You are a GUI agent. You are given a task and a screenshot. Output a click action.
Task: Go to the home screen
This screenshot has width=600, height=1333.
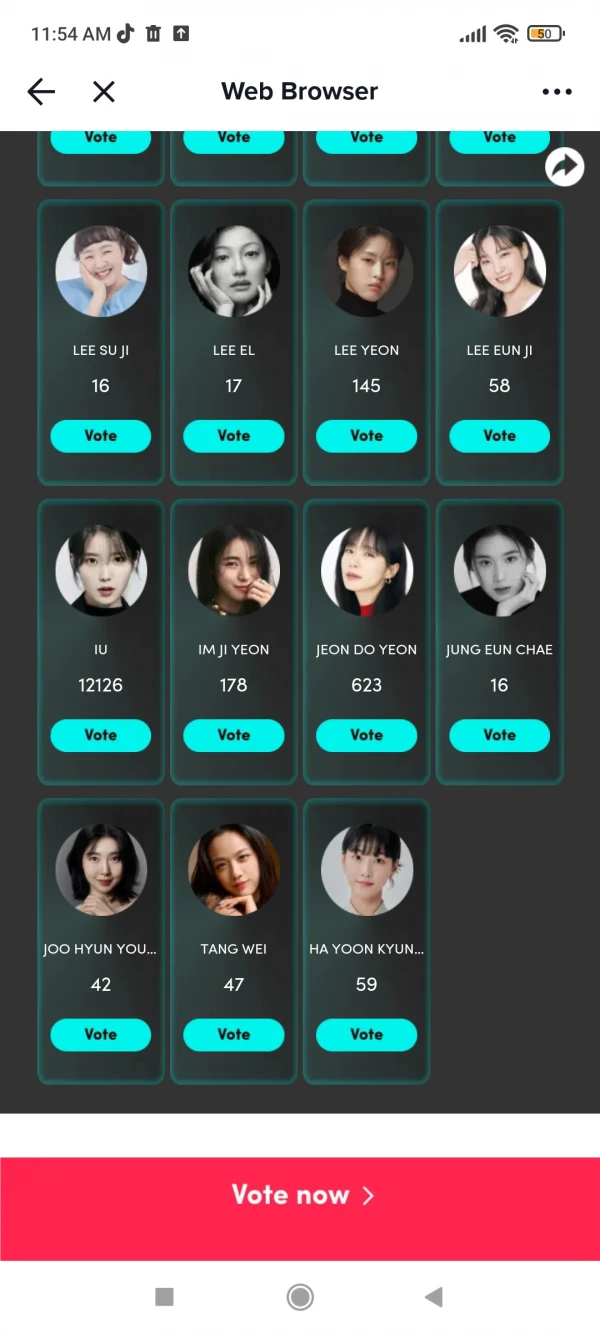[299, 1297]
